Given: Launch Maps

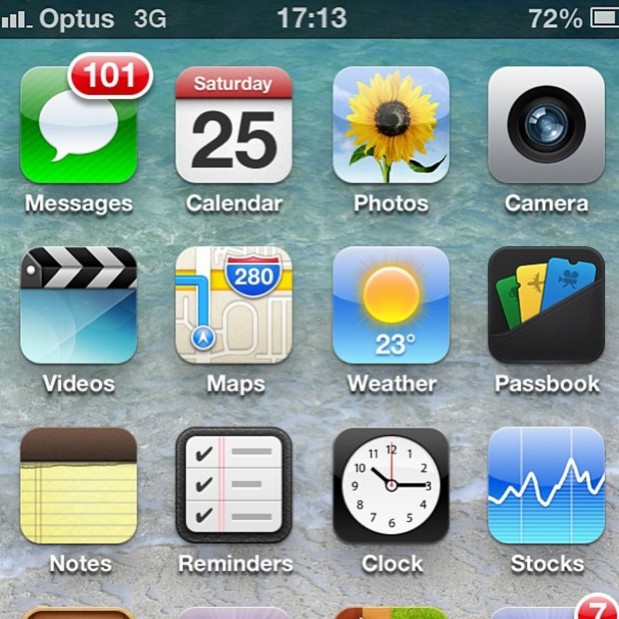Looking at the screenshot, I should point(234,305).
